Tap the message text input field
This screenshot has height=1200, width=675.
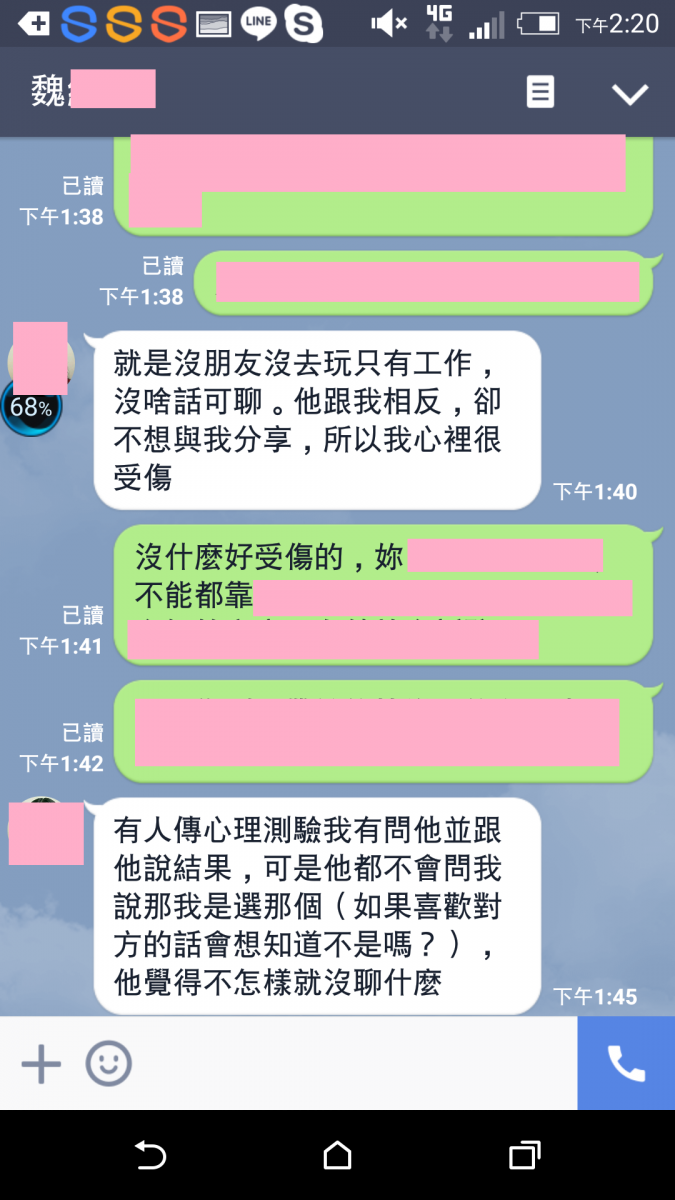(350, 1063)
